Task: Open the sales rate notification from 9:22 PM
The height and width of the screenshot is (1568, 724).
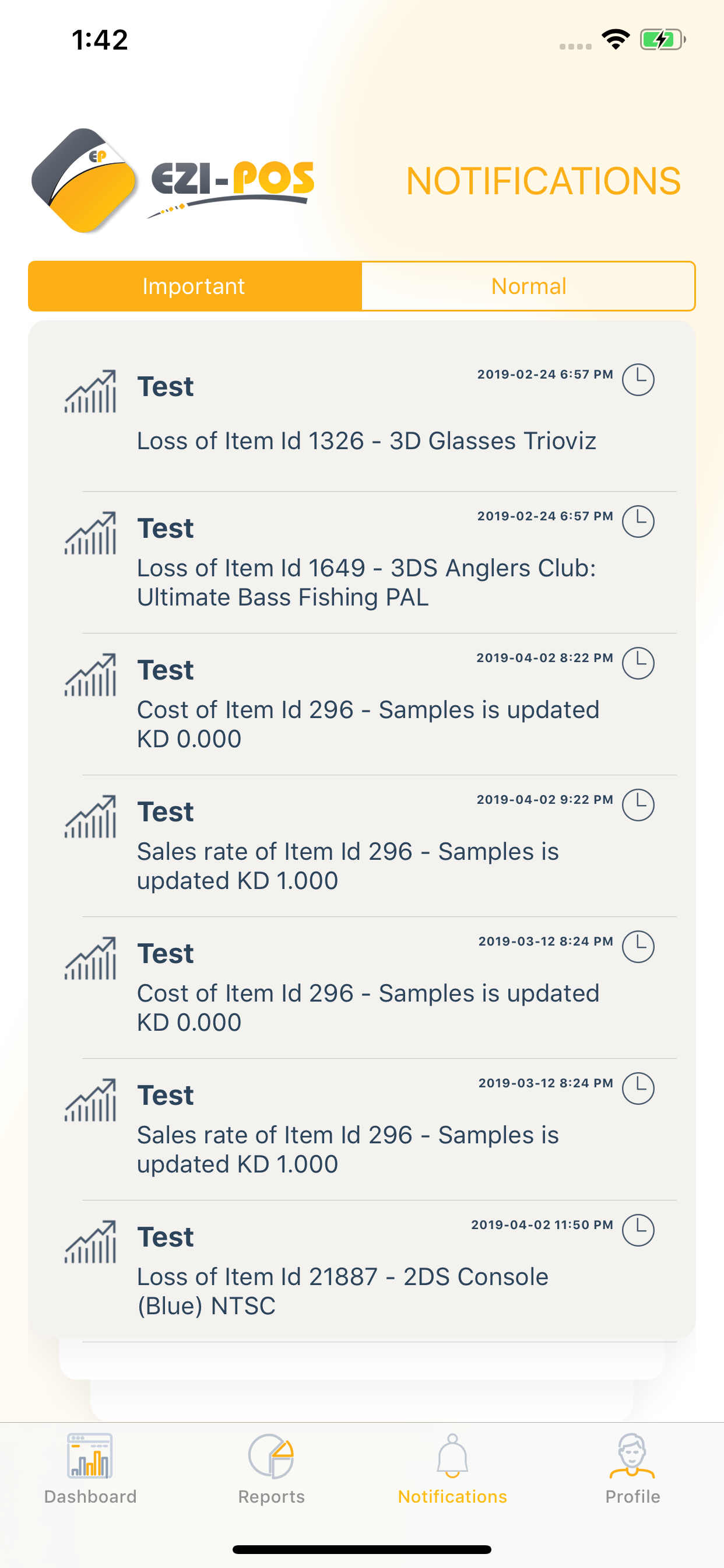Action: [362, 846]
